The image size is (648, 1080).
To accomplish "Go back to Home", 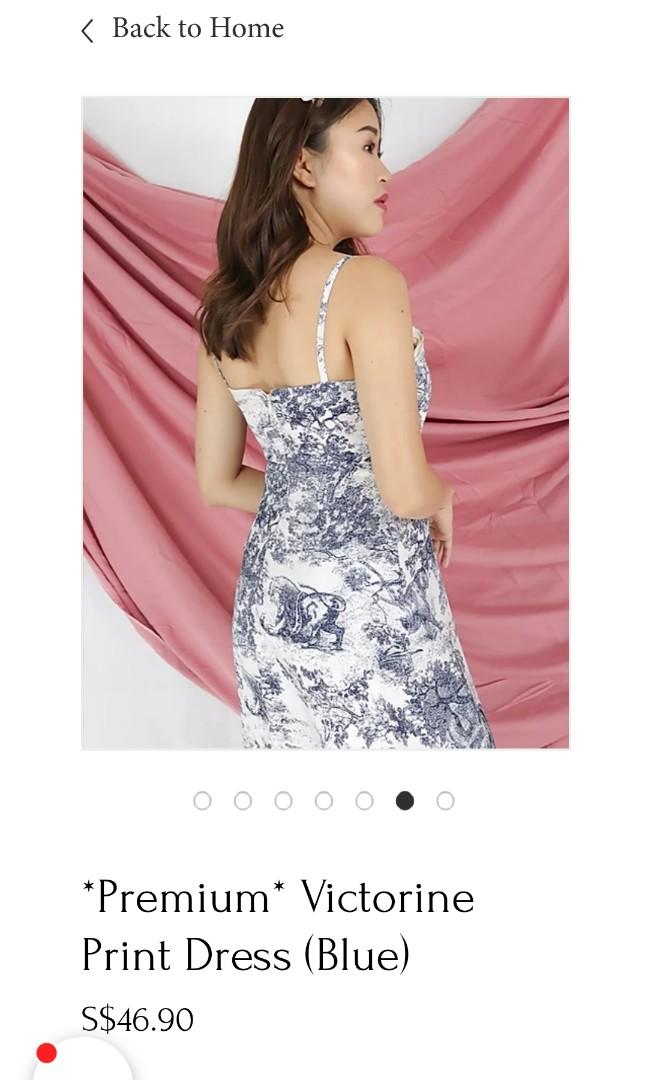I will click(x=183, y=29).
